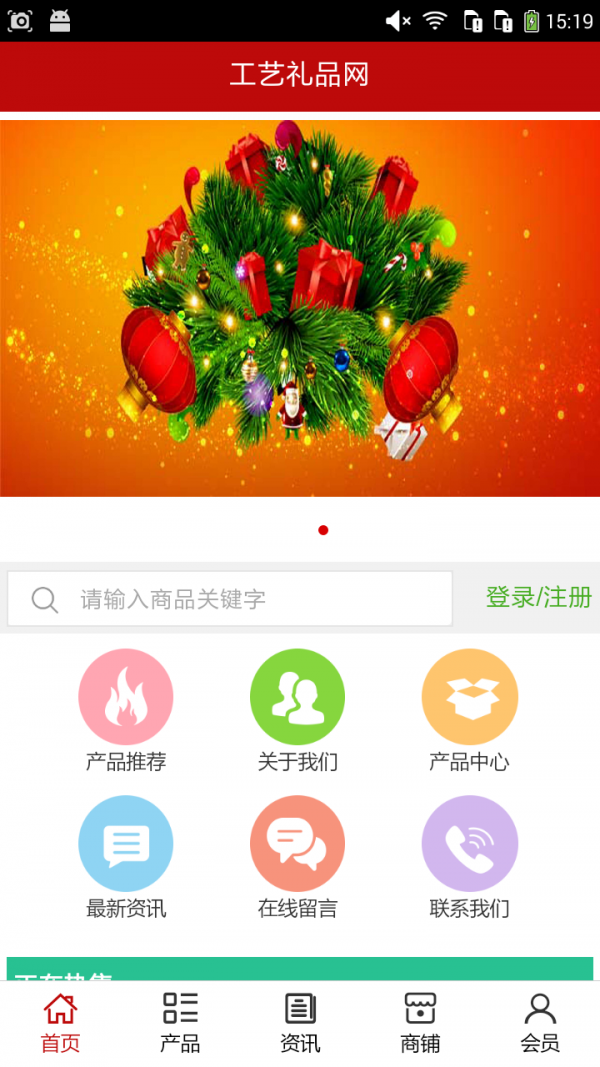Open 登录/注册 login or register

538,598
